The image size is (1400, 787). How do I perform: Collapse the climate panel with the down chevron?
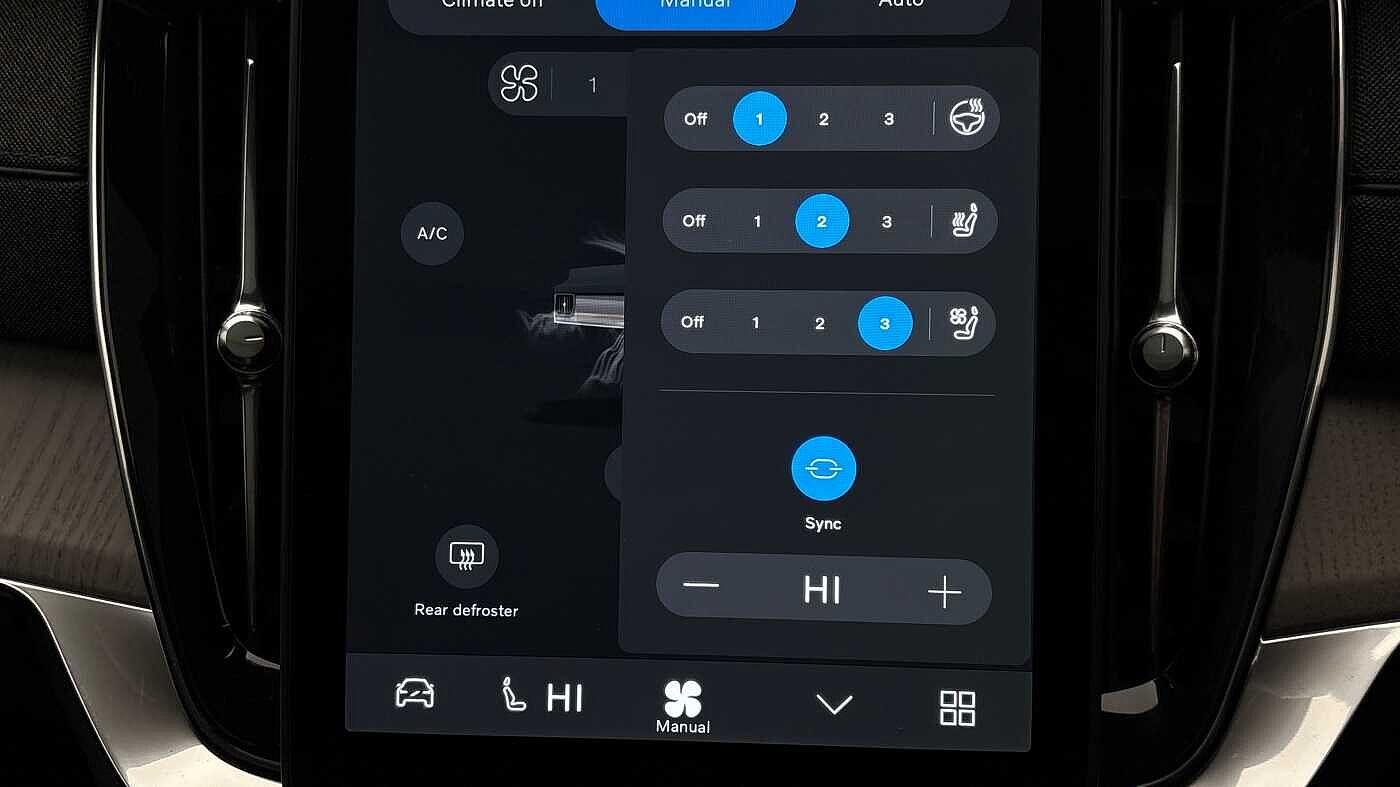pyautogui.click(x=834, y=704)
